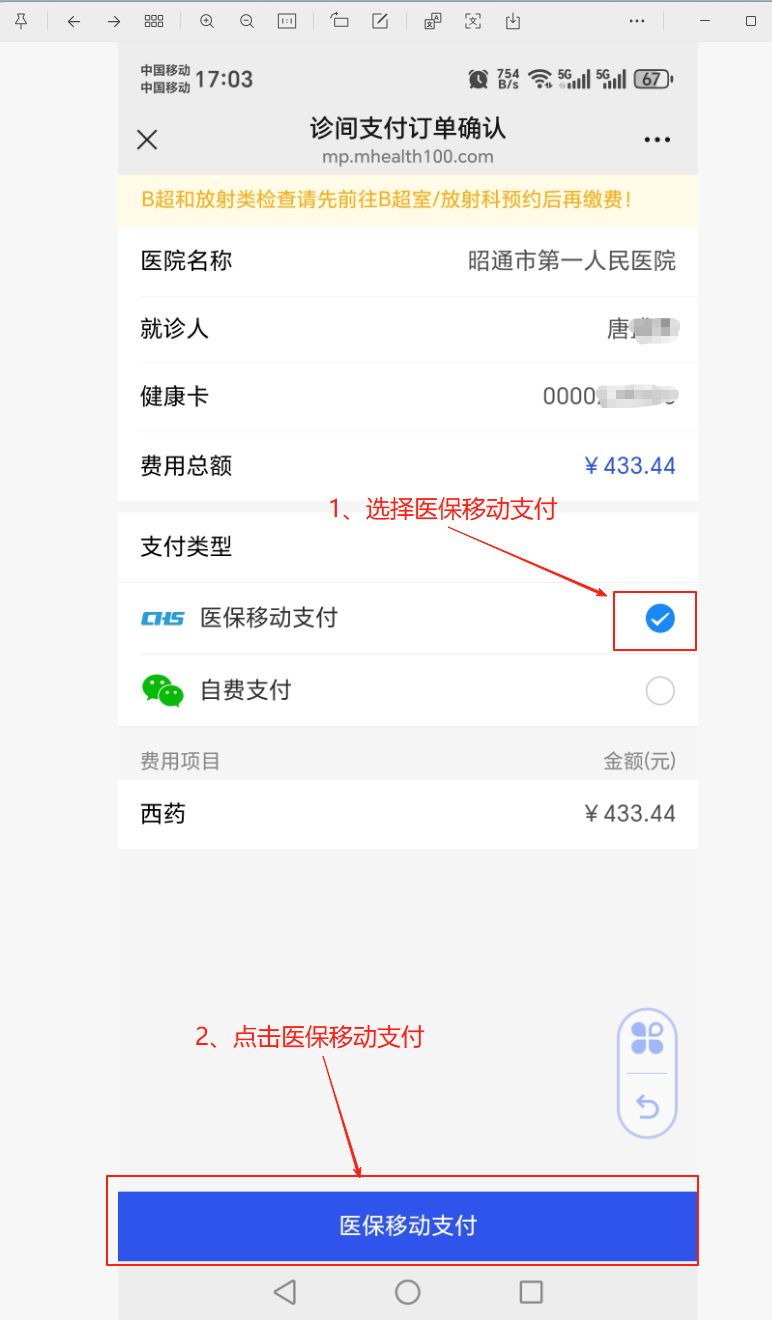
Task: Translate text in the image
Action: pos(433,21)
